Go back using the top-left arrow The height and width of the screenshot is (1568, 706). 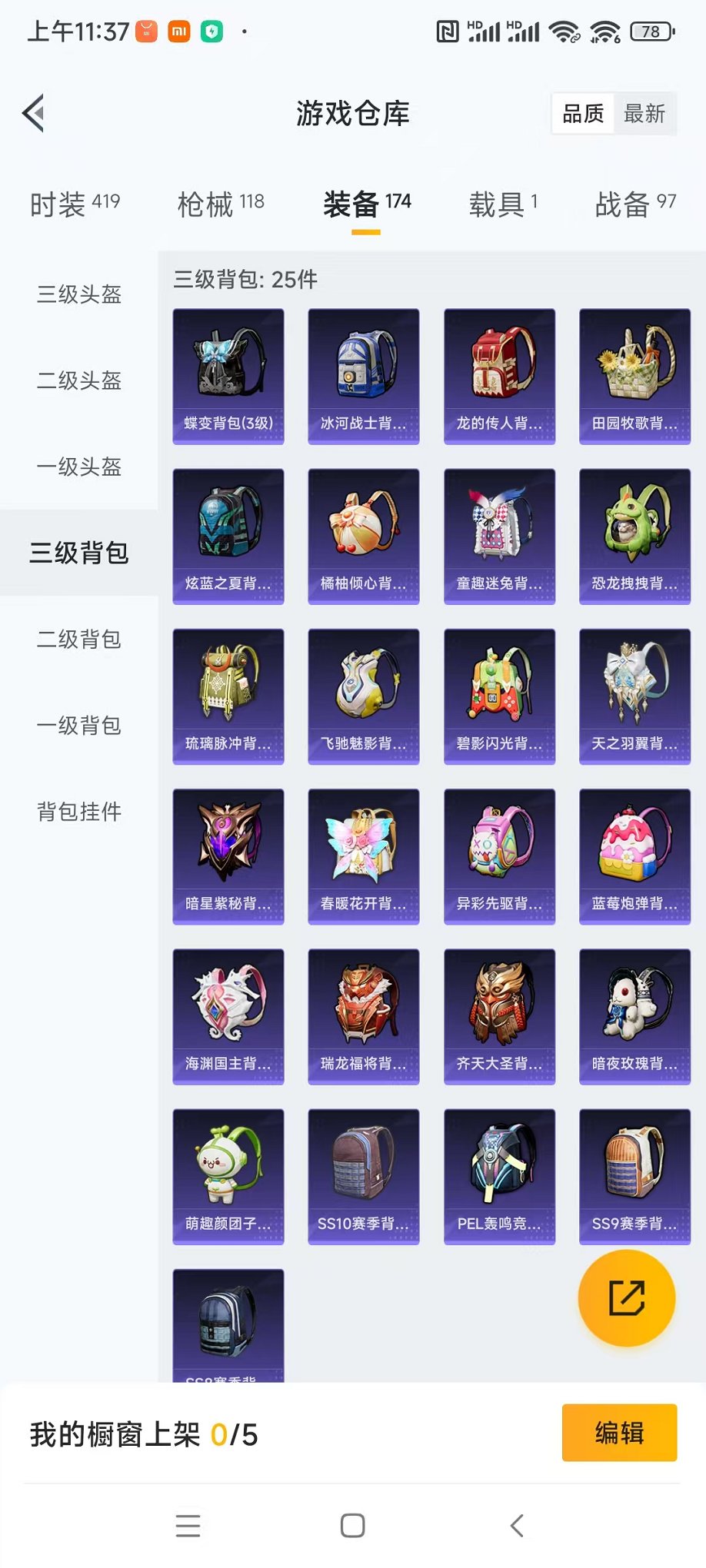point(34,114)
